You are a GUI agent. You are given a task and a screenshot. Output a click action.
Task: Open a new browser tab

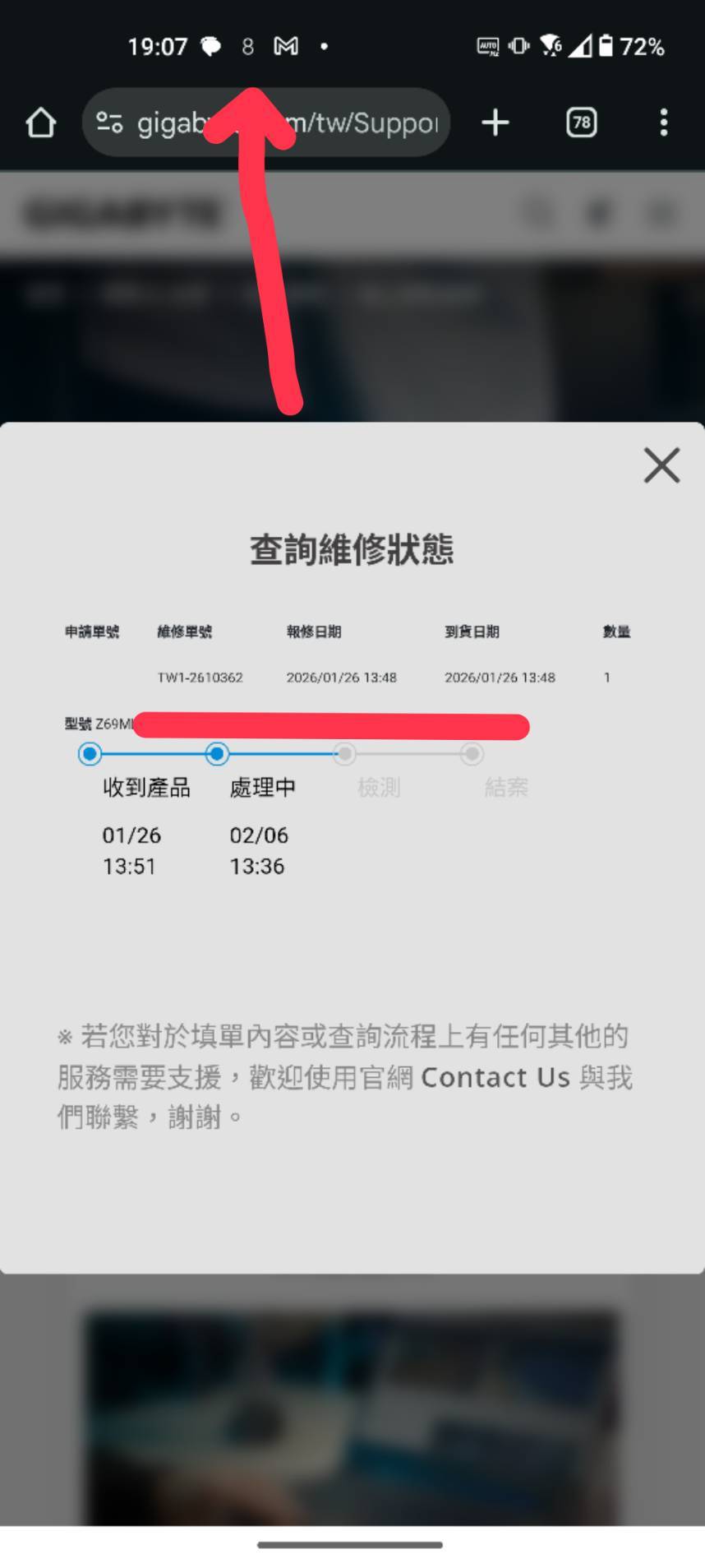click(x=495, y=123)
